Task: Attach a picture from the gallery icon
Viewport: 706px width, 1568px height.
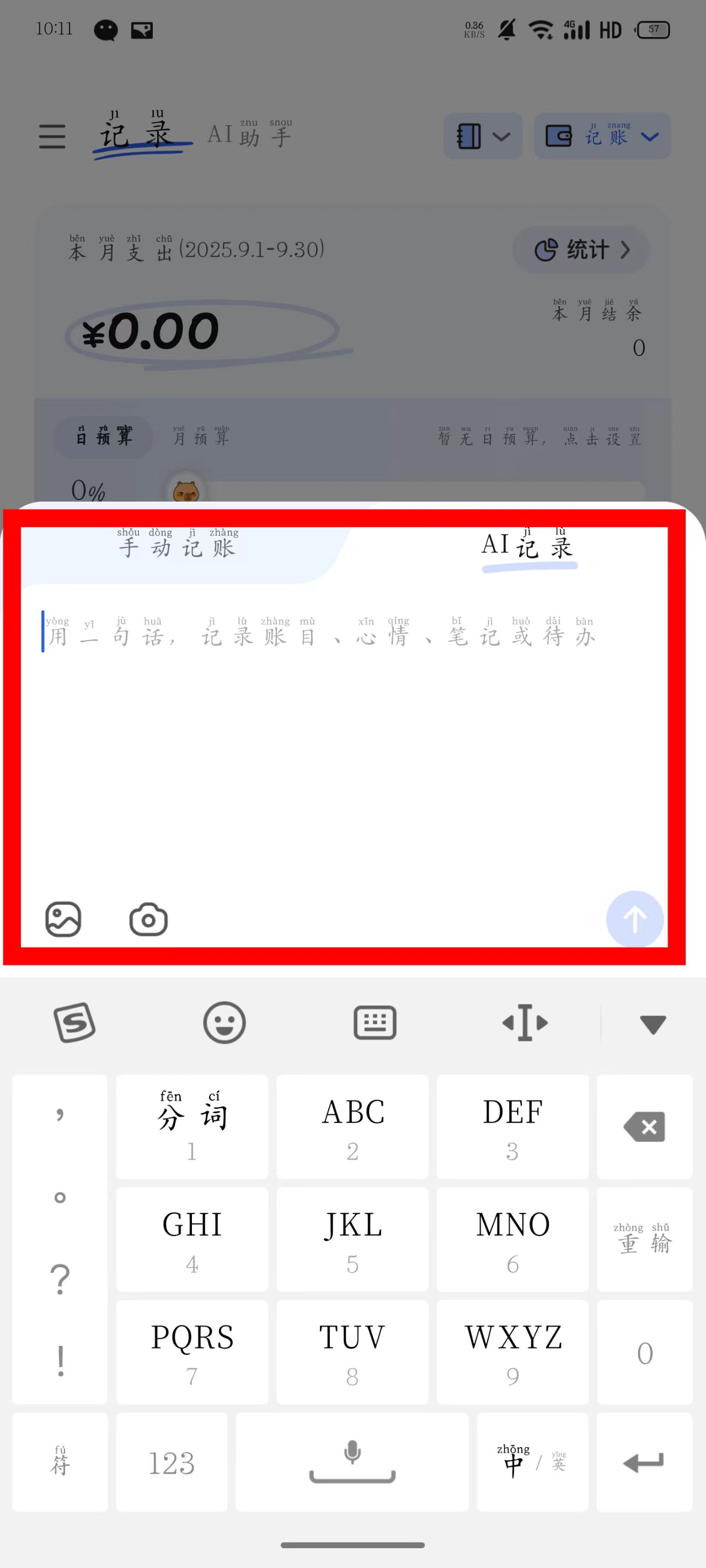Action: pos(63,919)
